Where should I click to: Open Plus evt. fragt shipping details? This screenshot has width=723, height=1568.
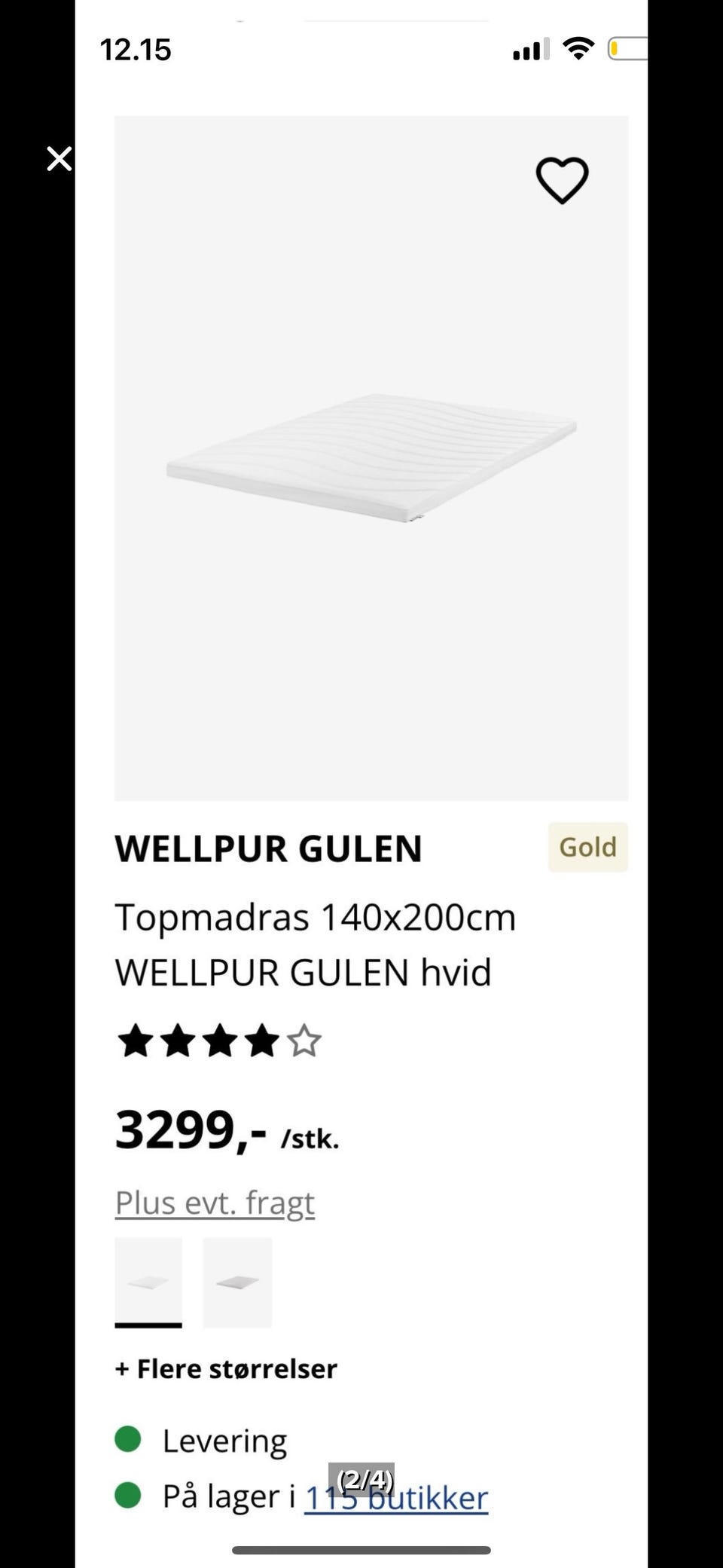(214, 1202)
